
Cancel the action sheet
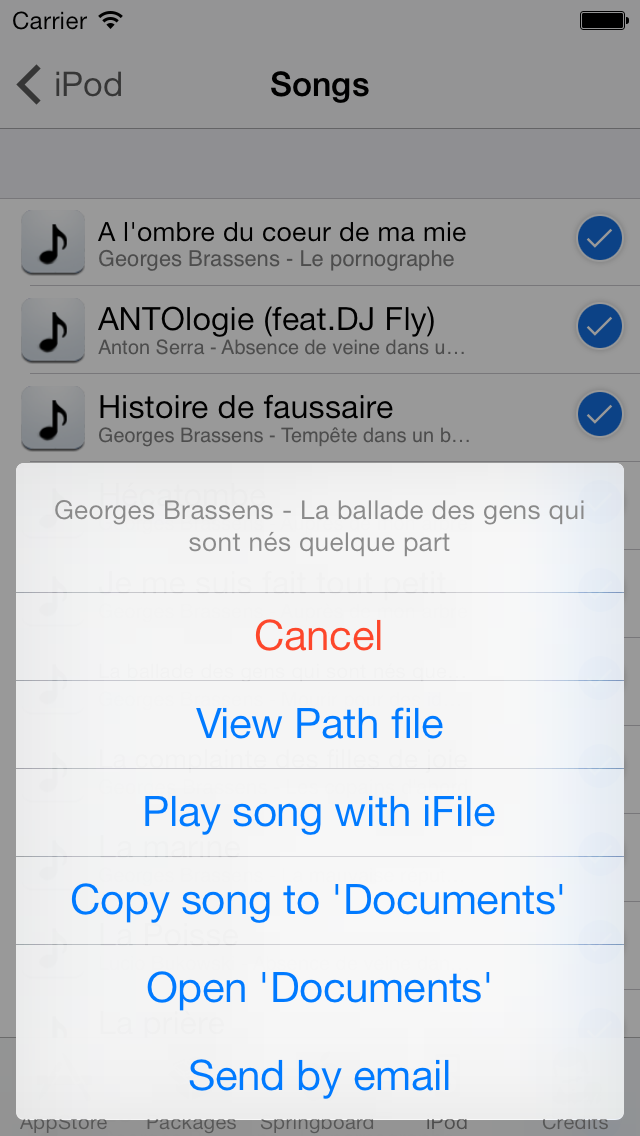click(319, 636)
